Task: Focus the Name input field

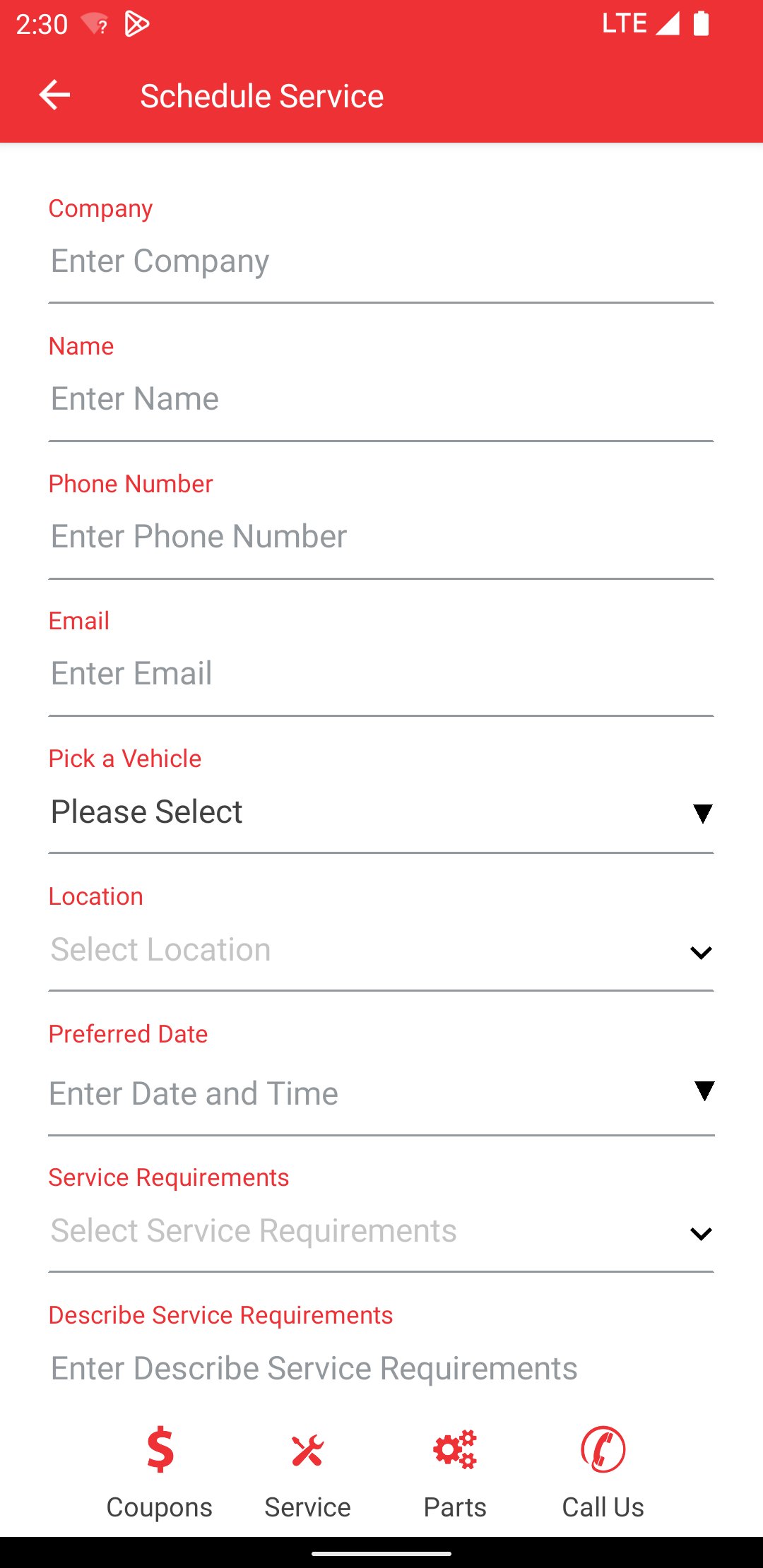Action: click(x=381, y=399)
